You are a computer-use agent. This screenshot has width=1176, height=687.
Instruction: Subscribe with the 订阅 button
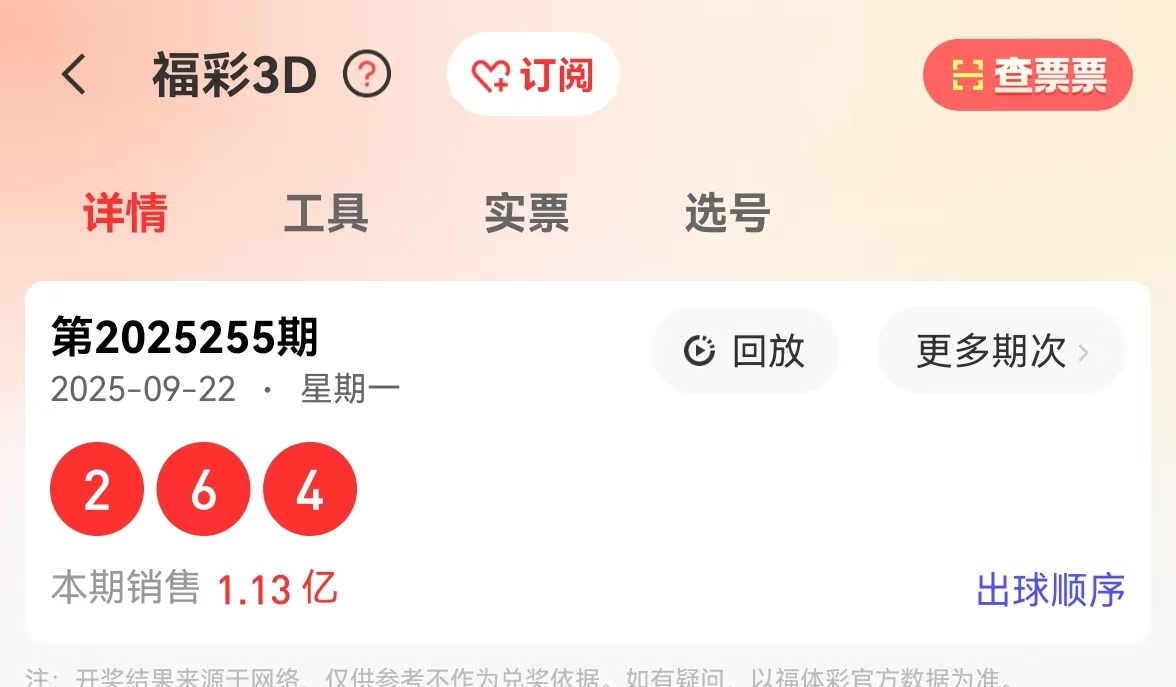(533, 75)
